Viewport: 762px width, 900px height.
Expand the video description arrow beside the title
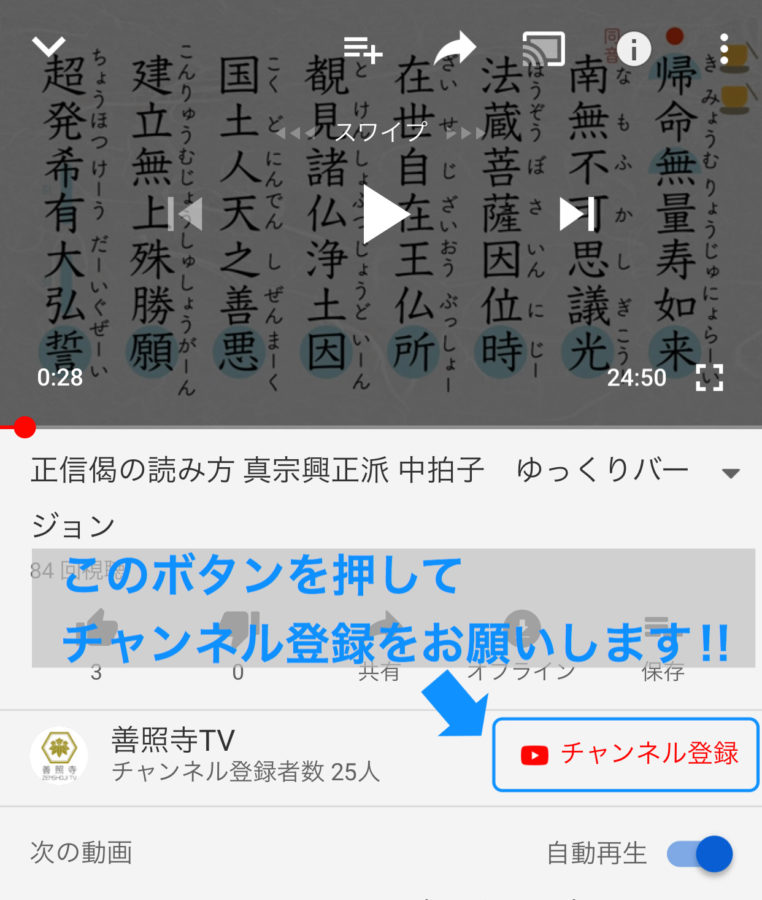click(731, 473)
